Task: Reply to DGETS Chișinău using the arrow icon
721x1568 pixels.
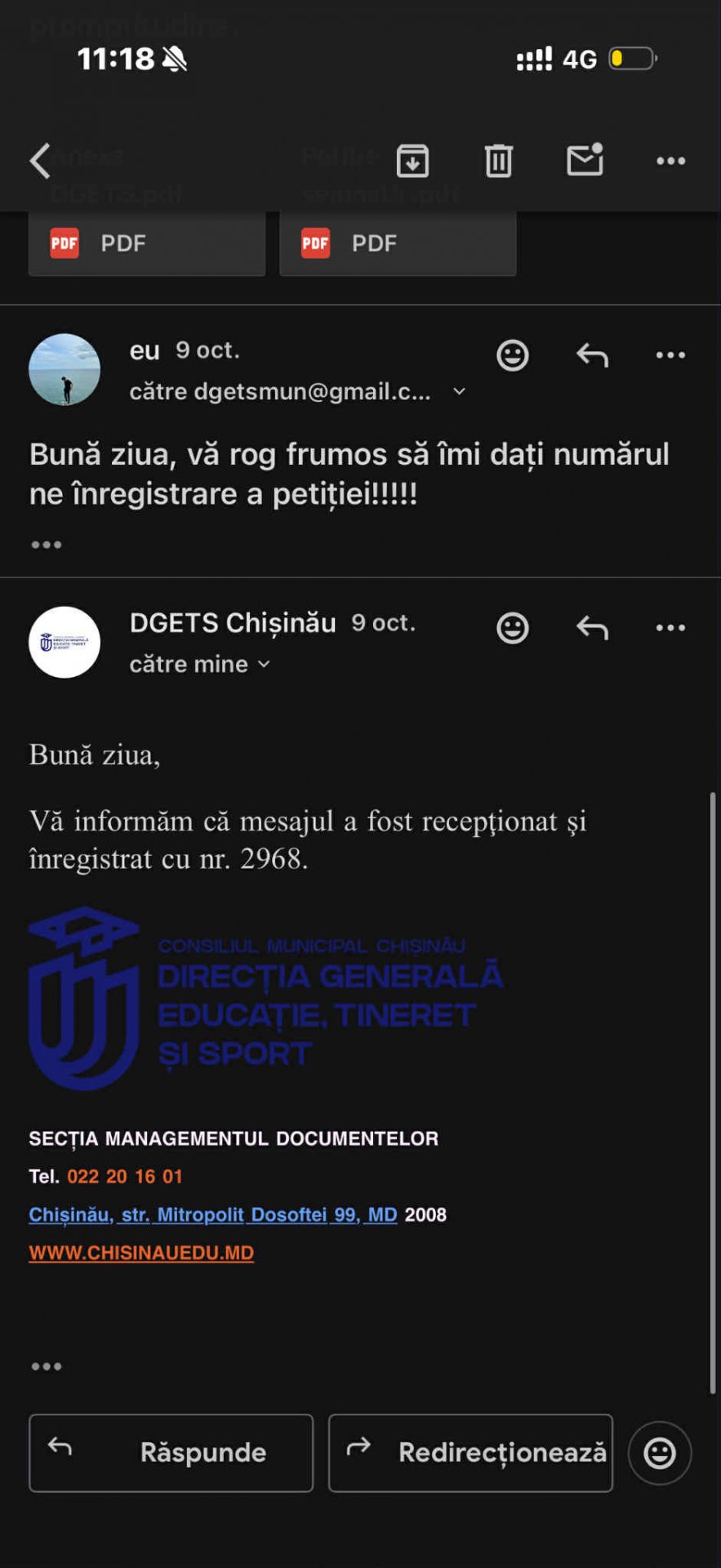Action: [x=592, y=628]
